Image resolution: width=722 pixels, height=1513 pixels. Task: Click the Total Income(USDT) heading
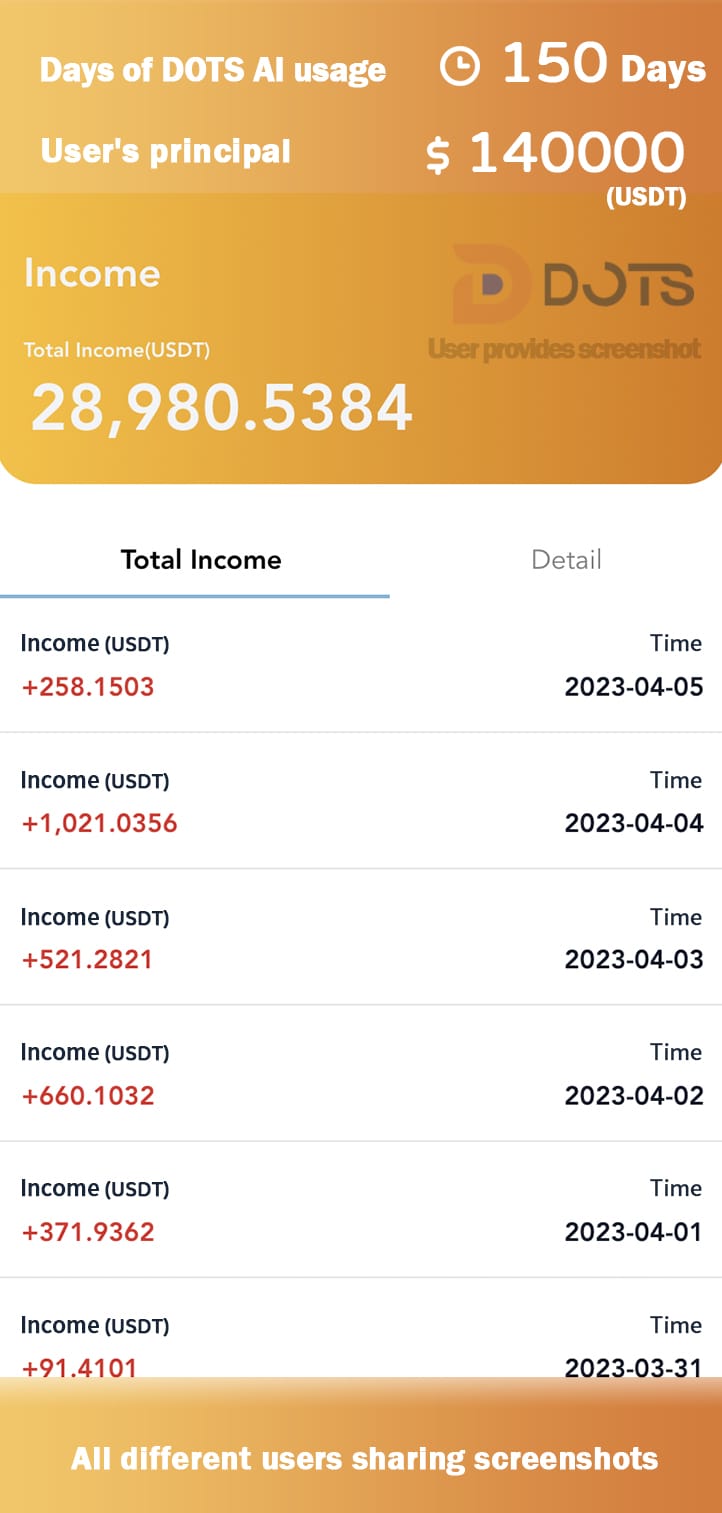click(x=117, y=349)
